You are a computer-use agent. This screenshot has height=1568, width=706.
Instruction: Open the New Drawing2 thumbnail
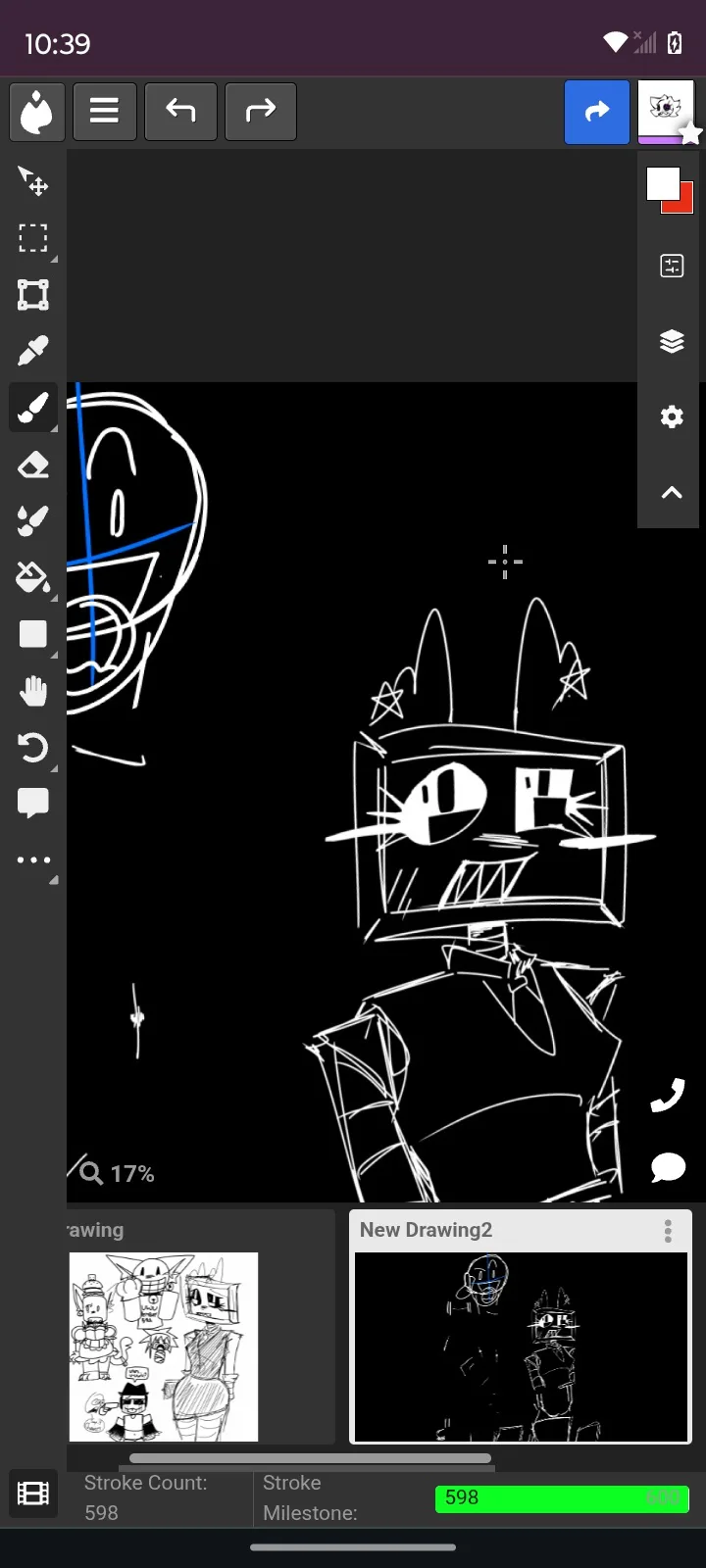point(521,1347)
